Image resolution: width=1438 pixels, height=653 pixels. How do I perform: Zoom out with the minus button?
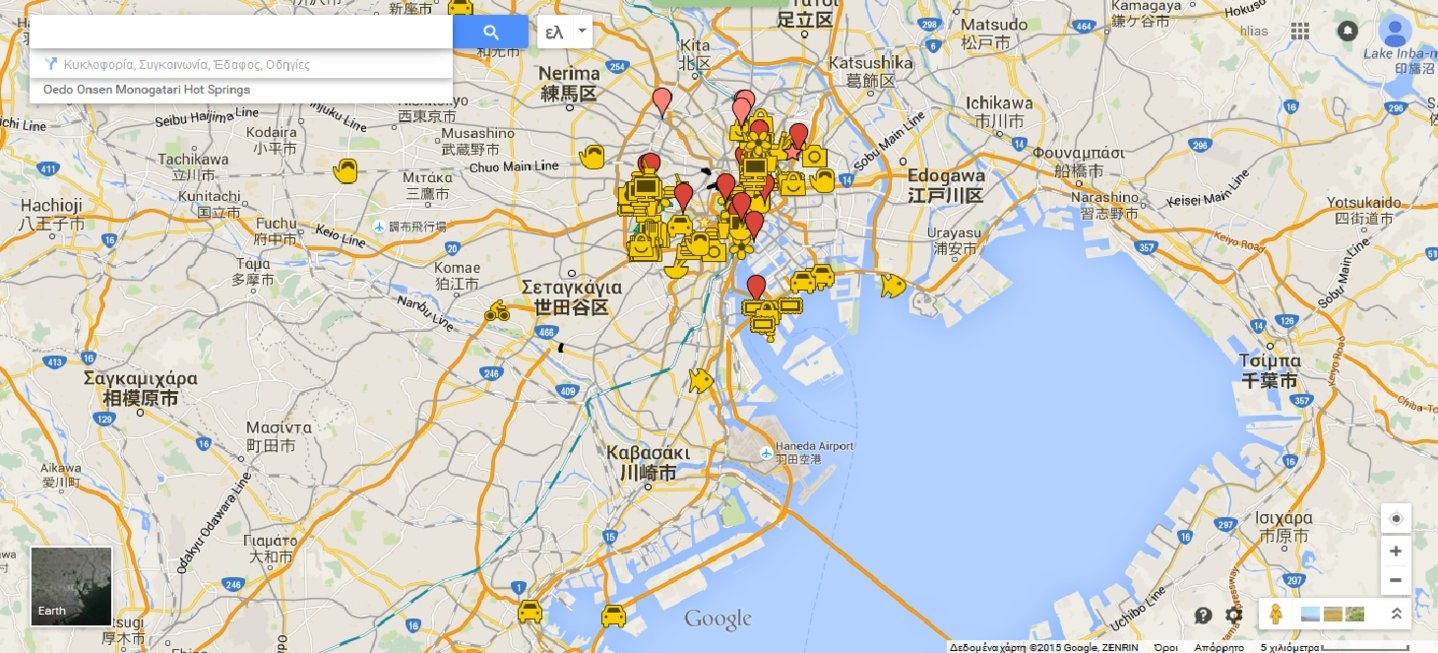(x=1396, y=580)
